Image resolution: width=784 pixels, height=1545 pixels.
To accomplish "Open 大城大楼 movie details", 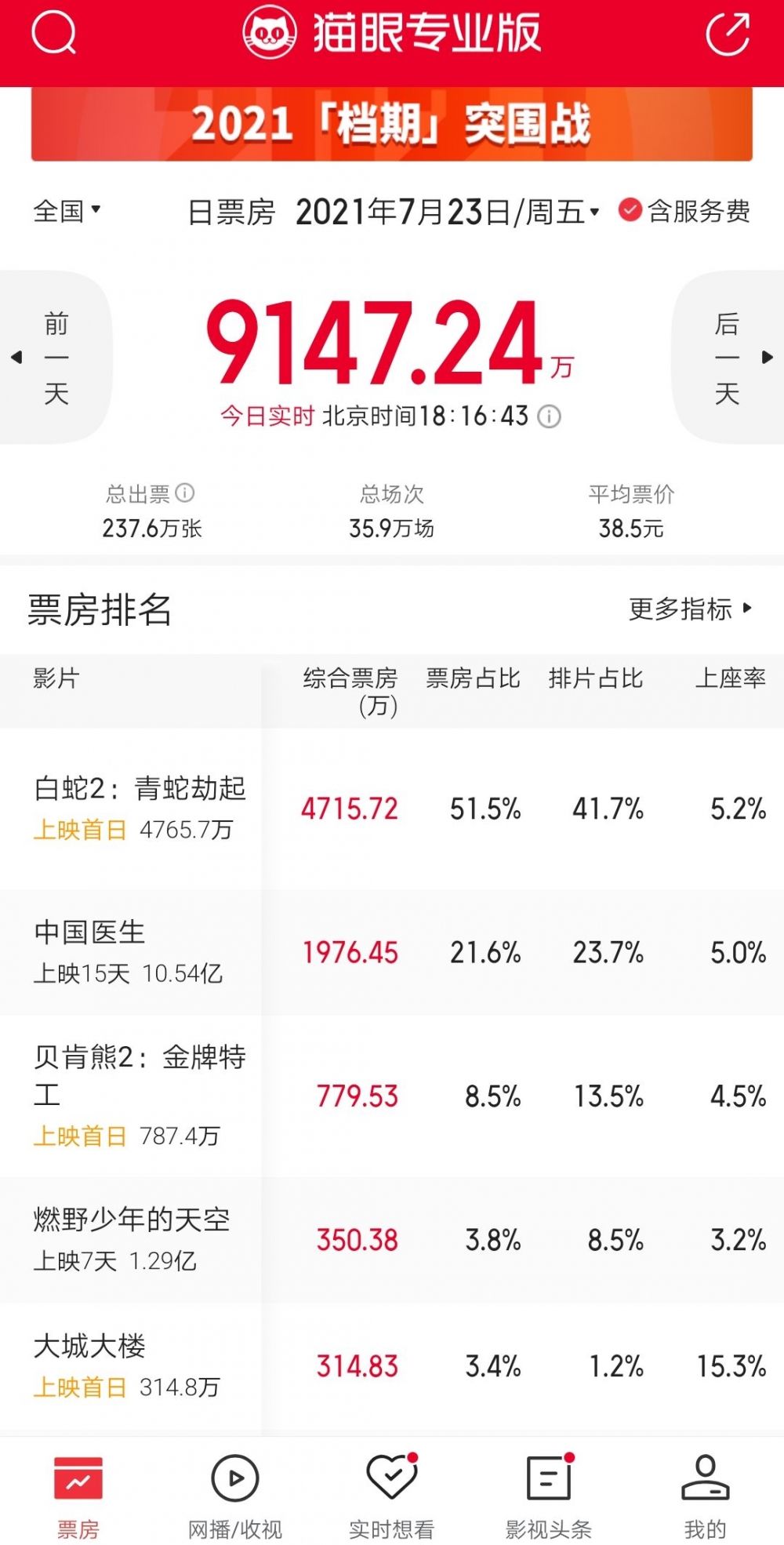I will (x=392, y=1366).
